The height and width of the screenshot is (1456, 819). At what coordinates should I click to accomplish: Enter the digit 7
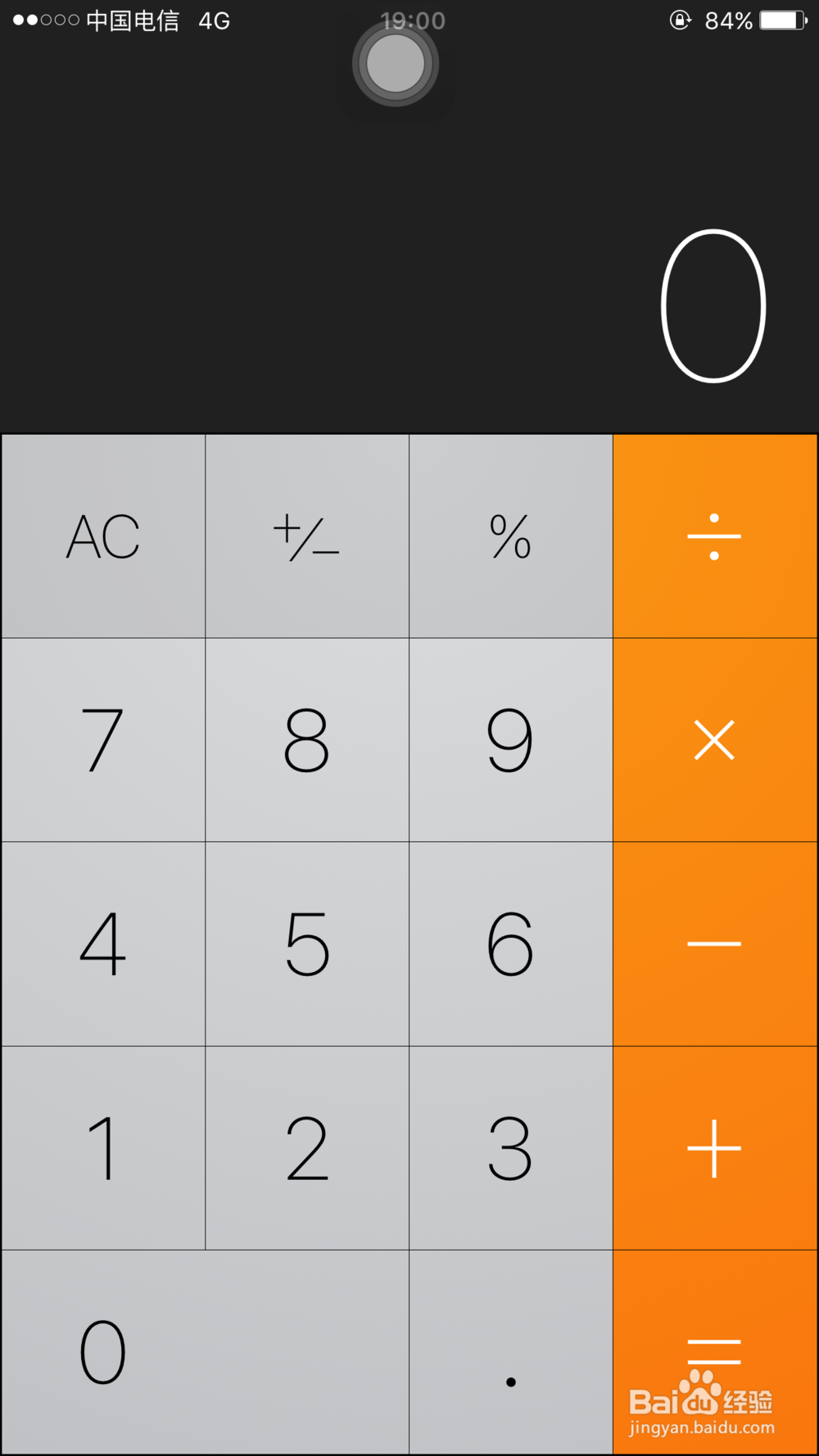(103, 740)
